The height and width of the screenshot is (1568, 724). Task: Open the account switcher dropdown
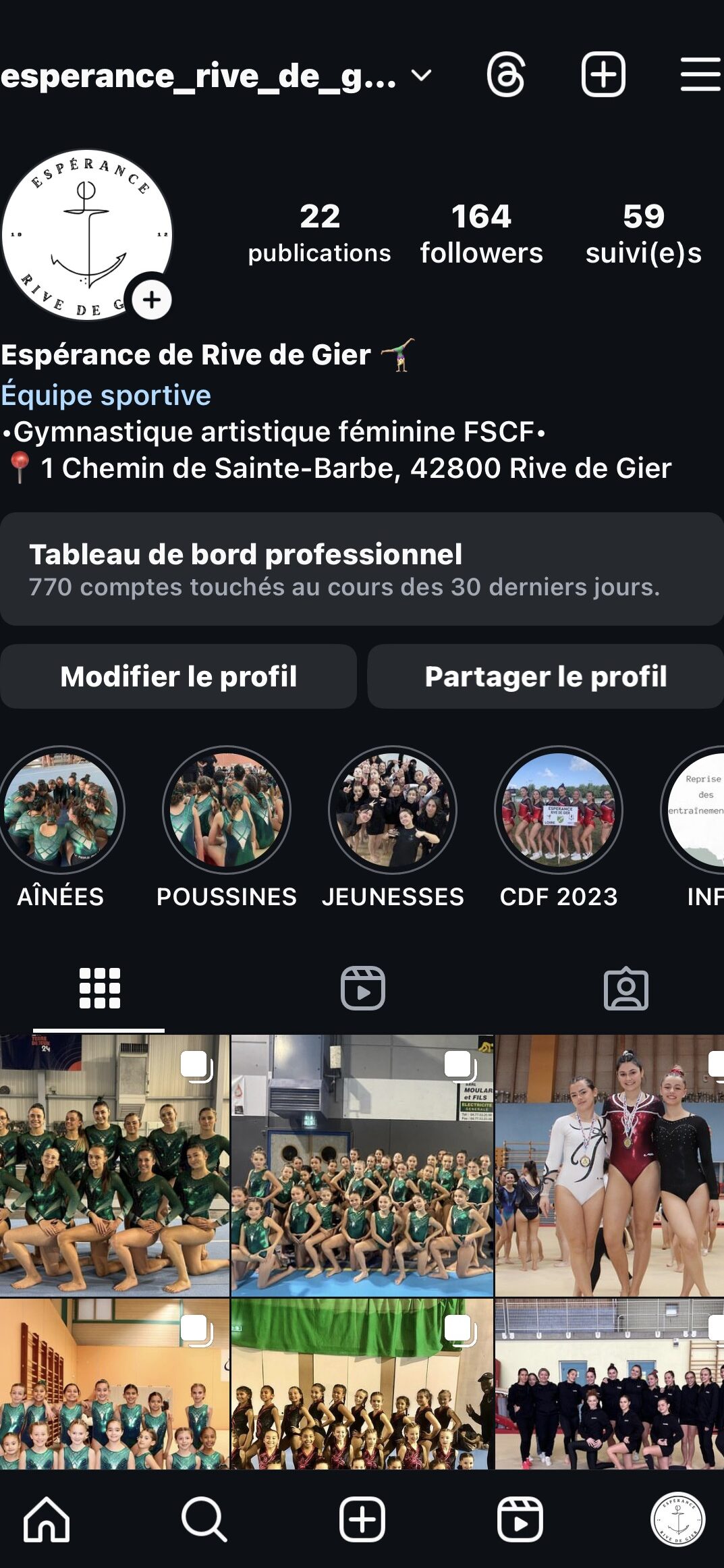[421, 76]
